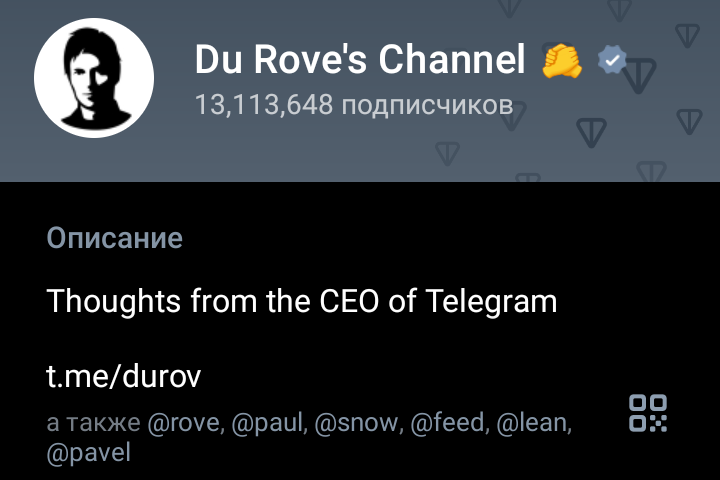Tap the t.me/durov channel link
The width and height of the screenshot is (720, 480).
124,376
